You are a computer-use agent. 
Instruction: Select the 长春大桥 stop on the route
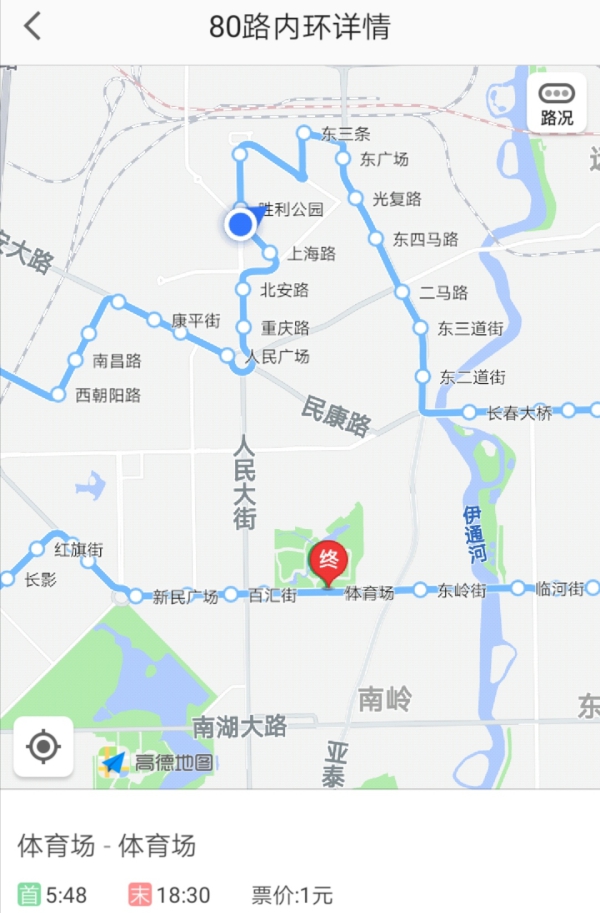tap(469, 412)
